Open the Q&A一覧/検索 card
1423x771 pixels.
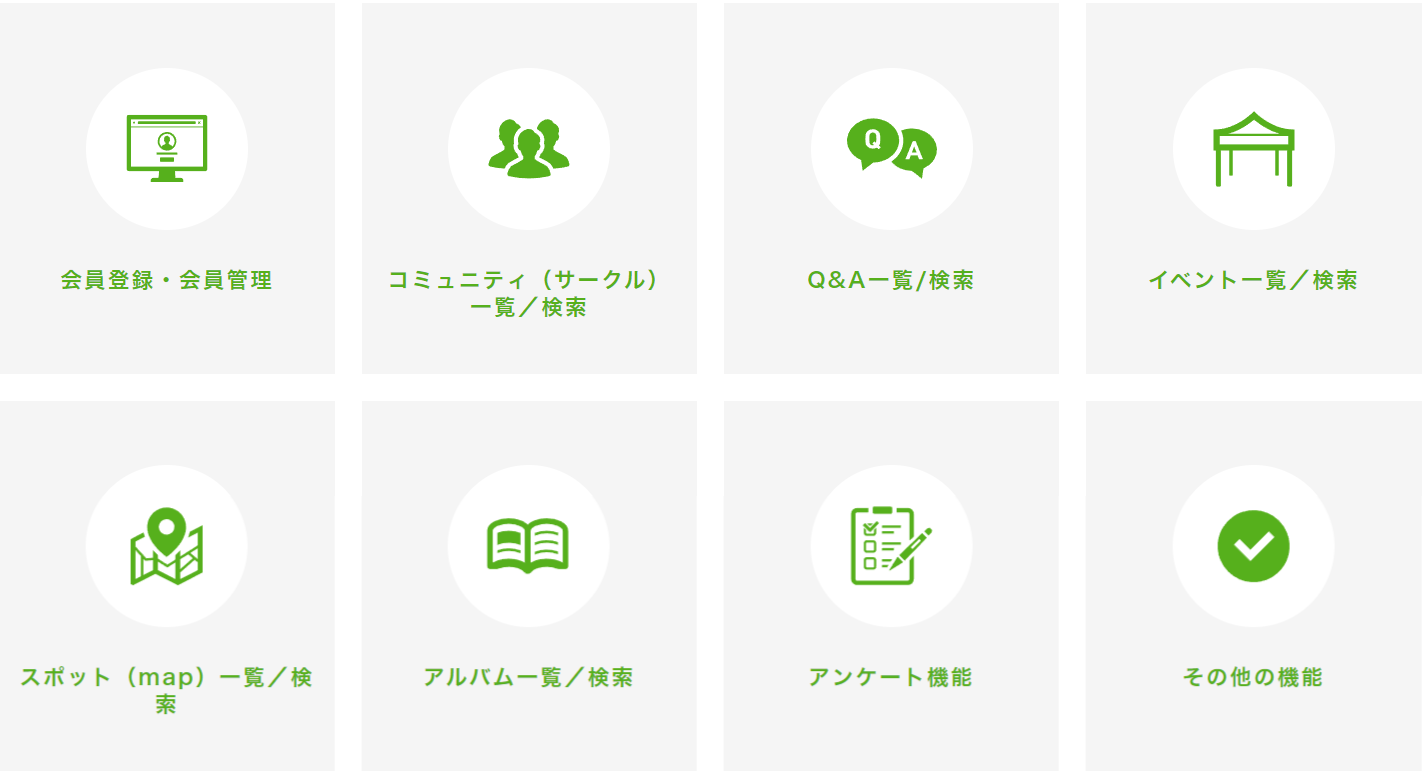coord(891,188)
